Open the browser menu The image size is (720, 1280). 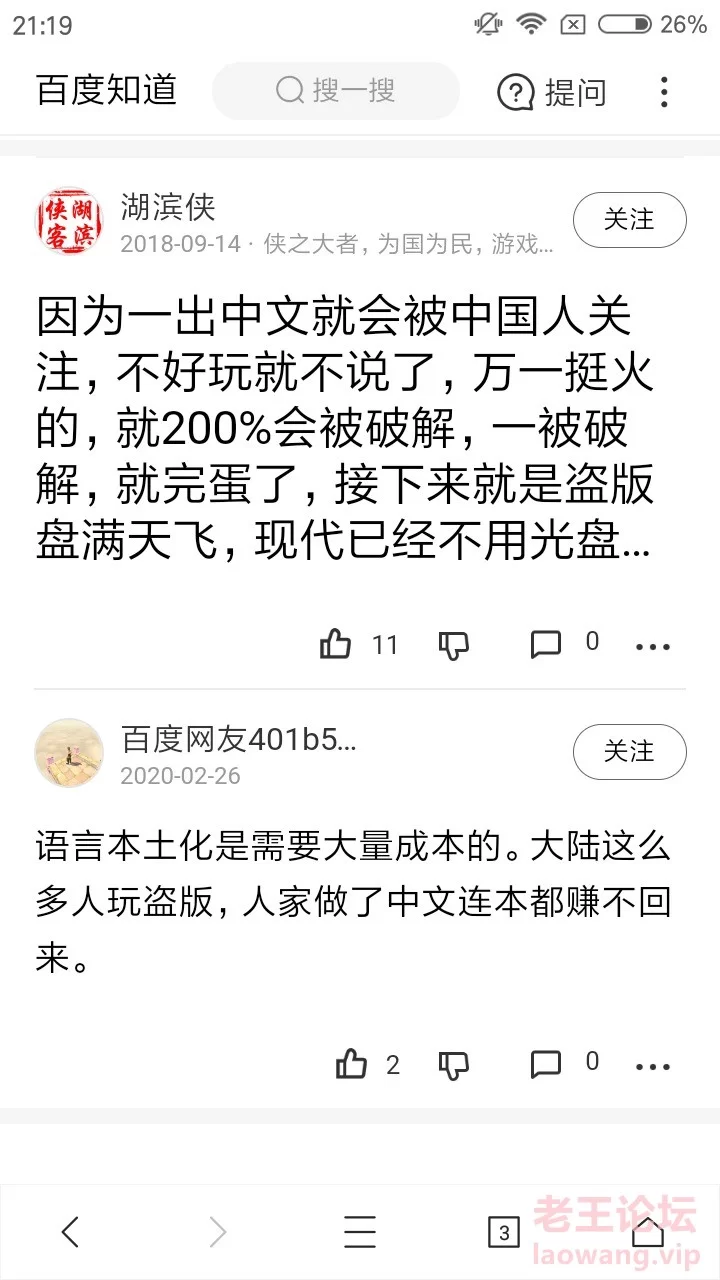[360, 1232]
